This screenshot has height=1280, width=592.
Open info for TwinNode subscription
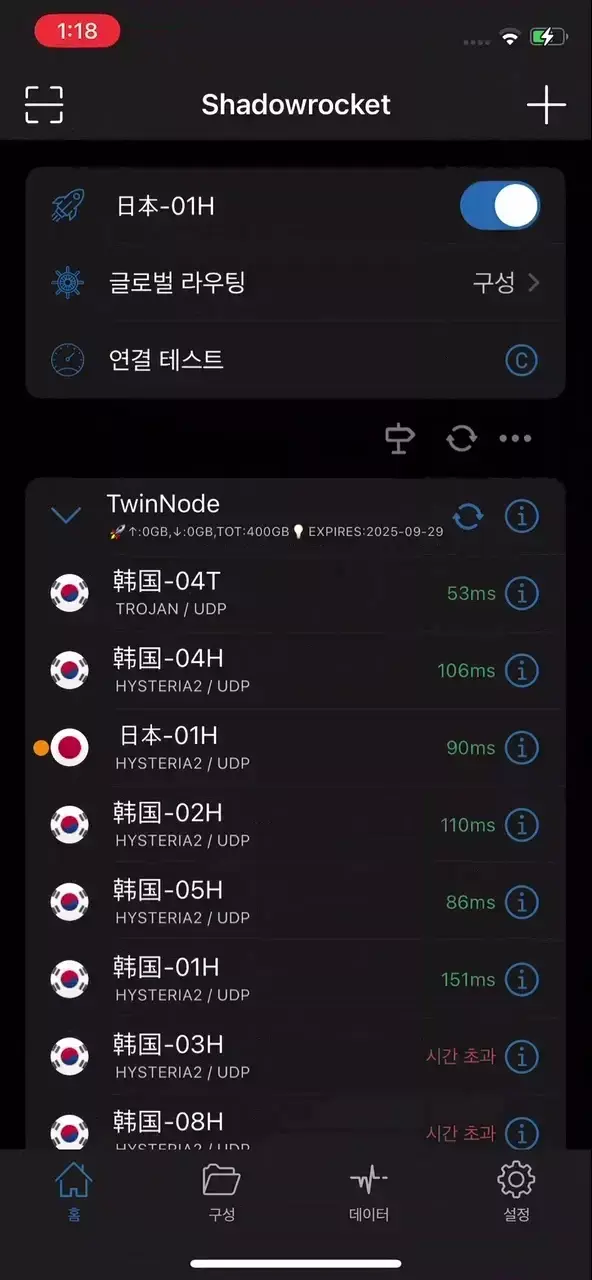522,516
